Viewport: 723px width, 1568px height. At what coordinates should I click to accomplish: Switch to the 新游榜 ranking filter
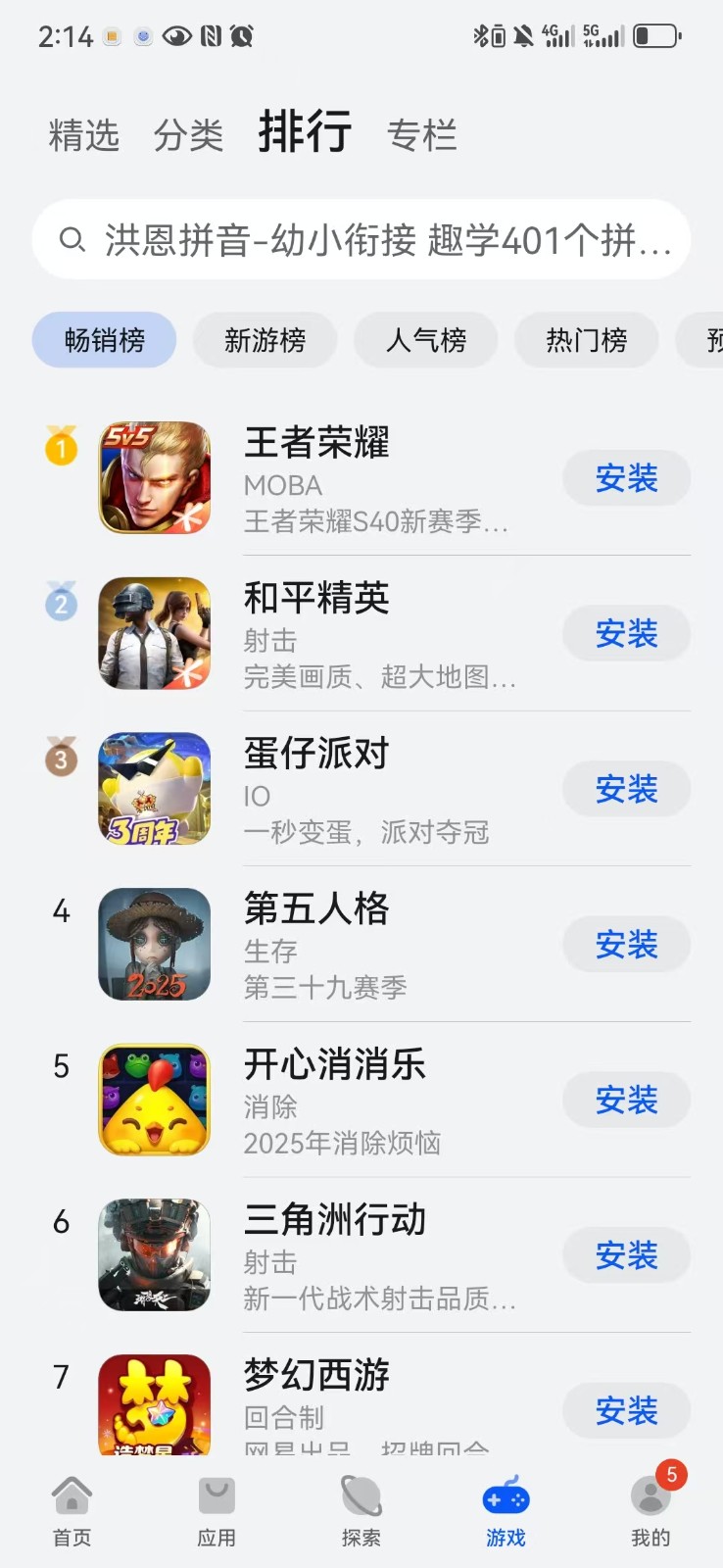coord(265,340)
